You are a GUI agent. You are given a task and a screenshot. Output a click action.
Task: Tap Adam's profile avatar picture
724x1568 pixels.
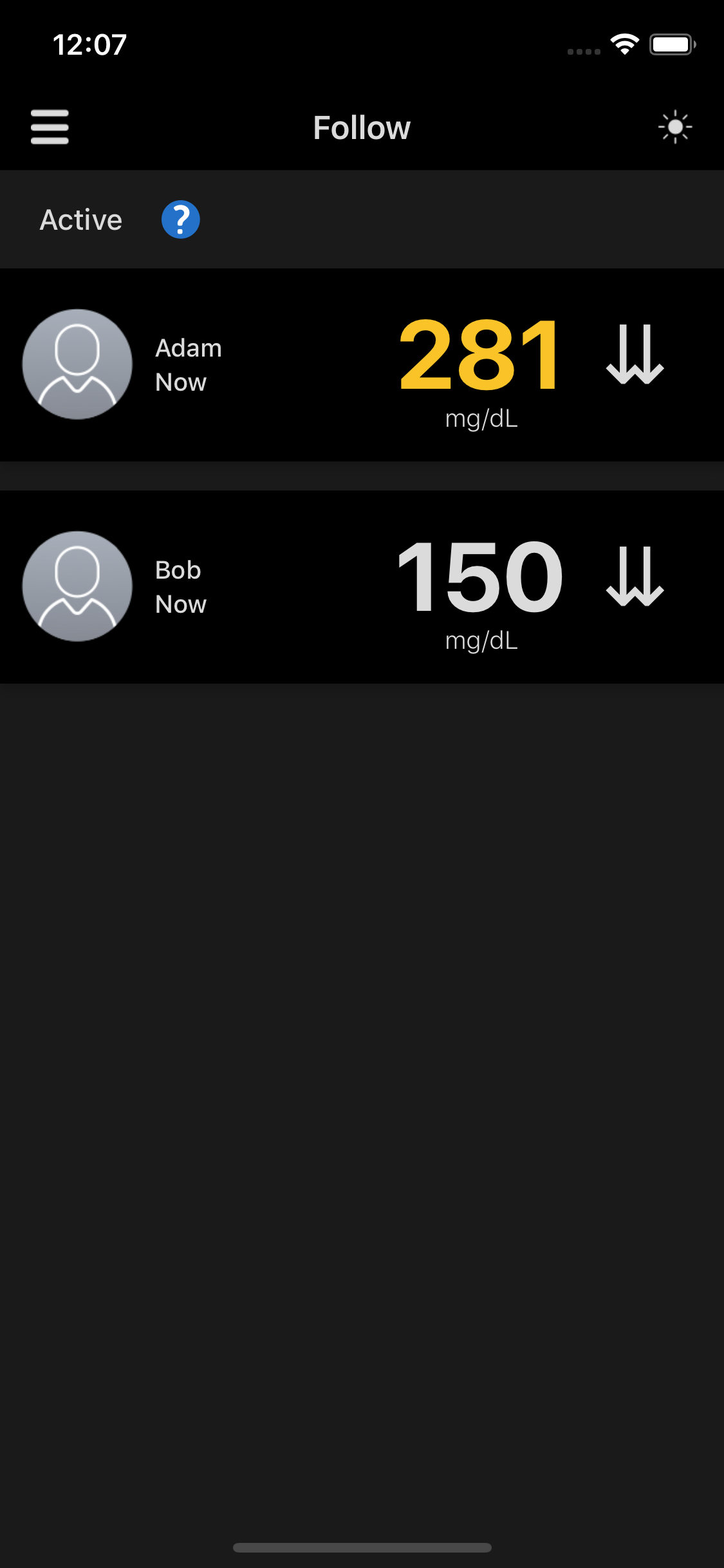77,364
